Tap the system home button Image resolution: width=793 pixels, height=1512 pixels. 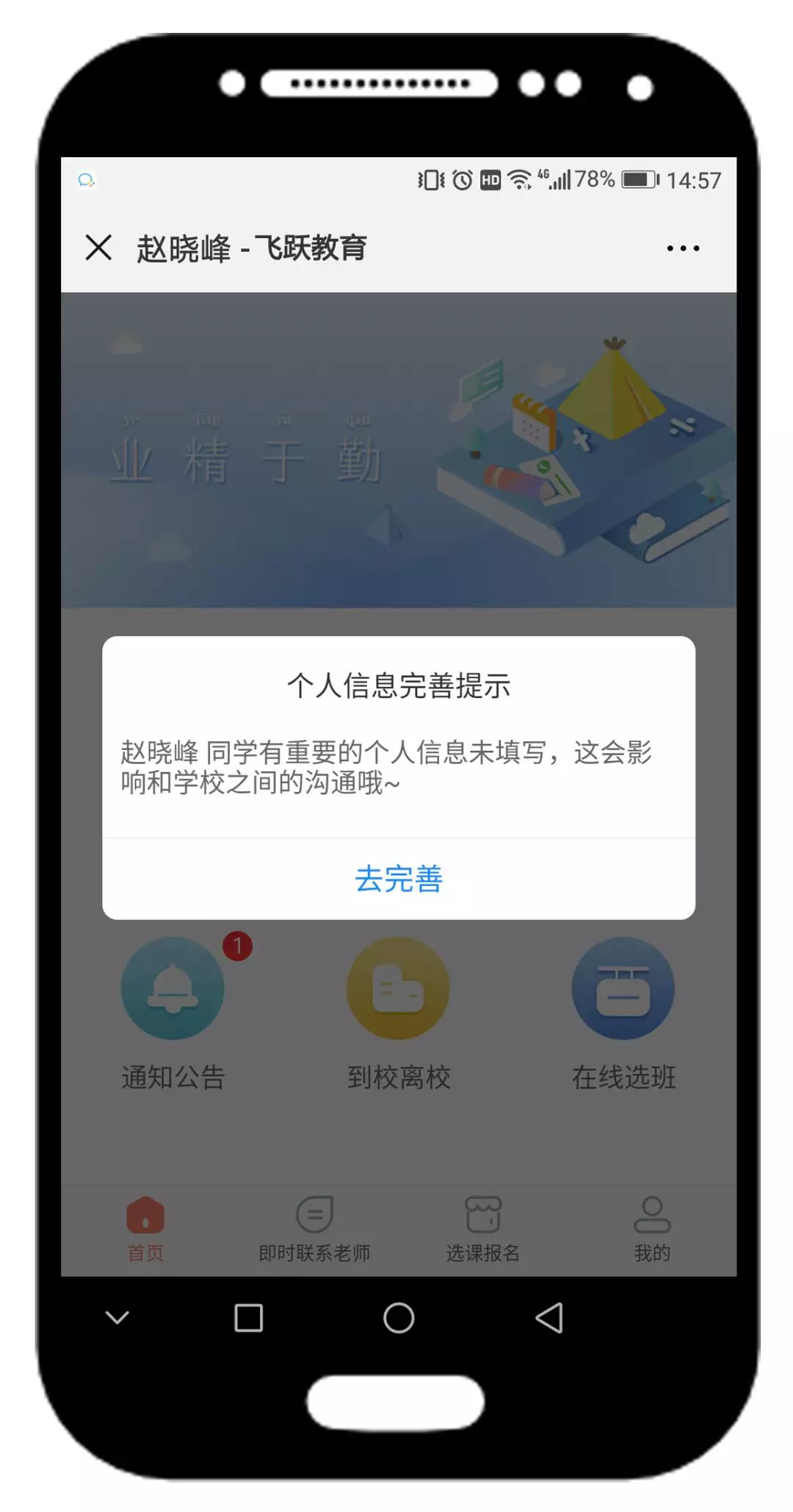click(x=399, y=1318)
